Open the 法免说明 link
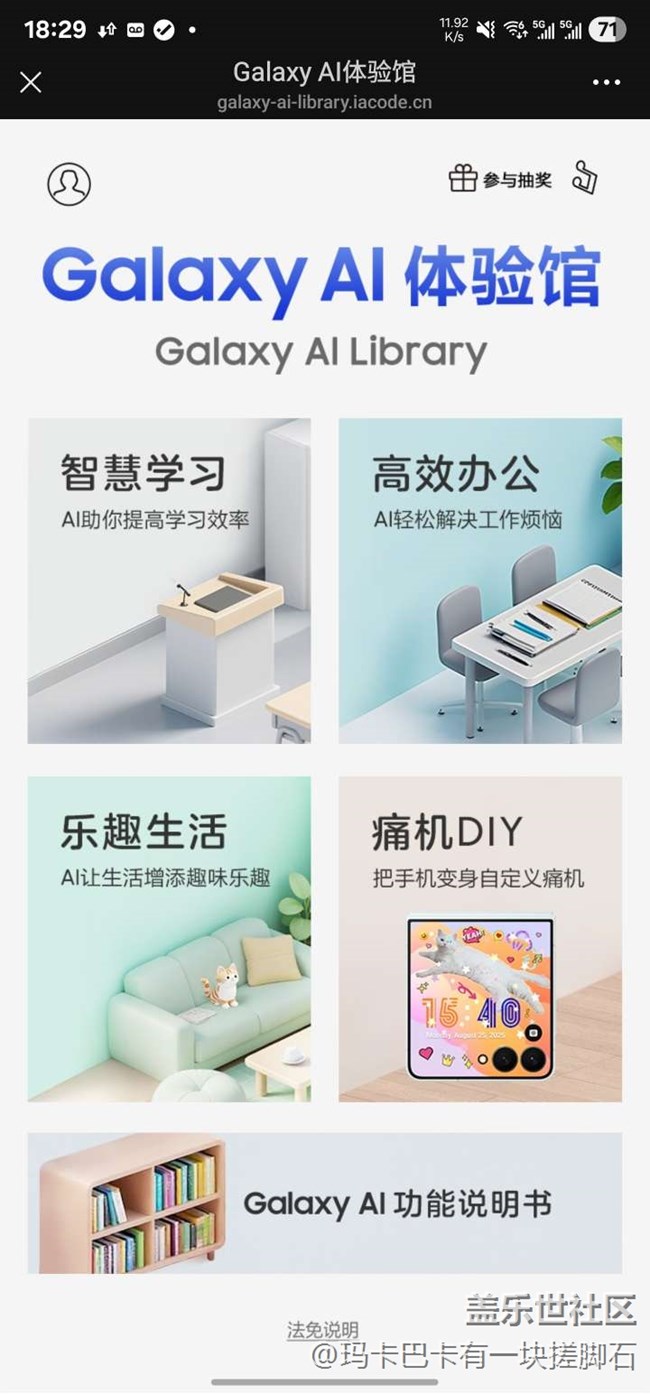 tap(322, 1330)
